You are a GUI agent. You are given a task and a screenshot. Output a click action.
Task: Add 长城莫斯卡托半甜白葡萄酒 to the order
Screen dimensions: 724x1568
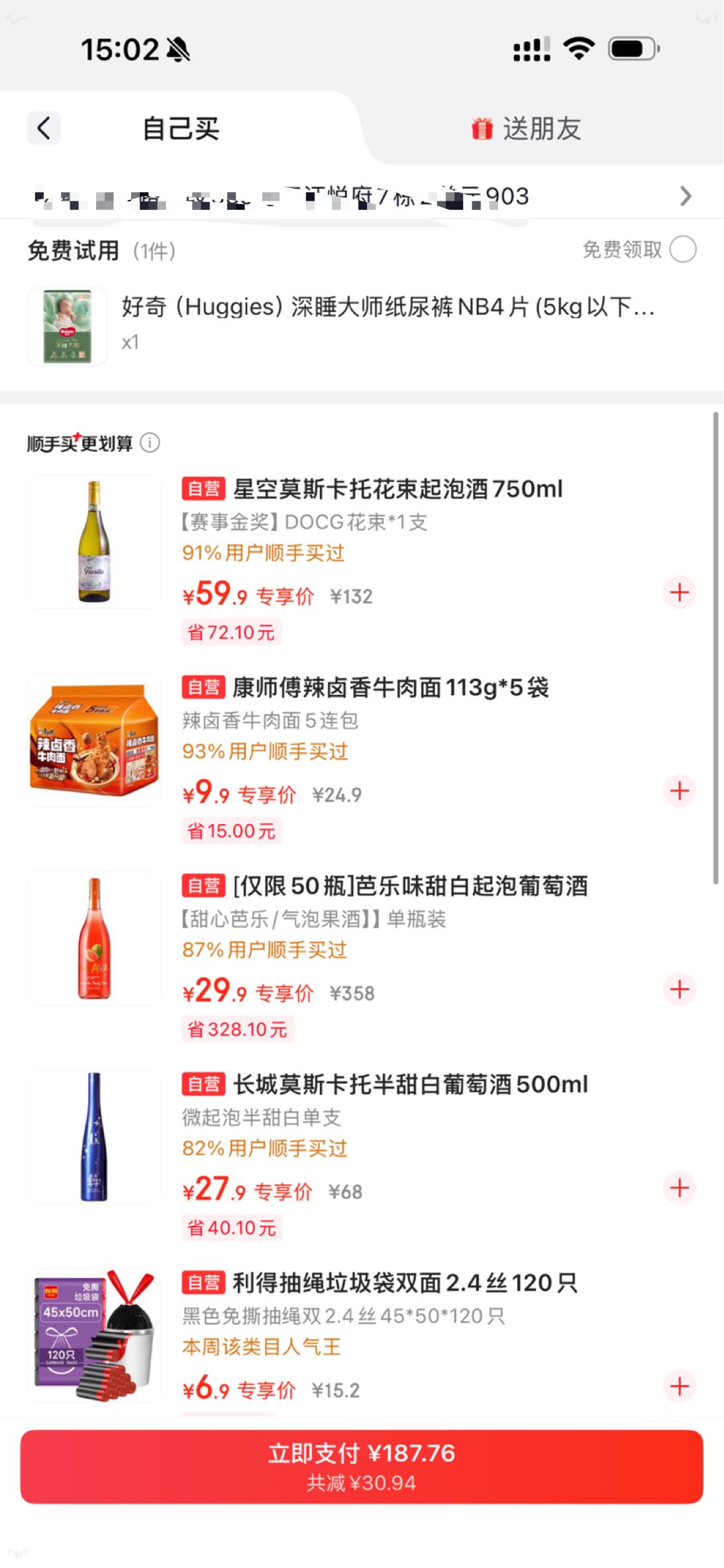click(680, 1188)
